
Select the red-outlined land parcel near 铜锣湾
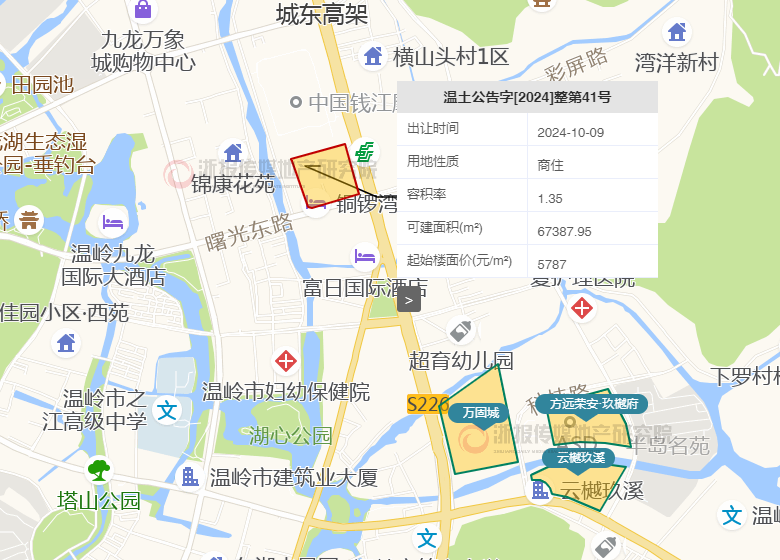pos(325,176)
